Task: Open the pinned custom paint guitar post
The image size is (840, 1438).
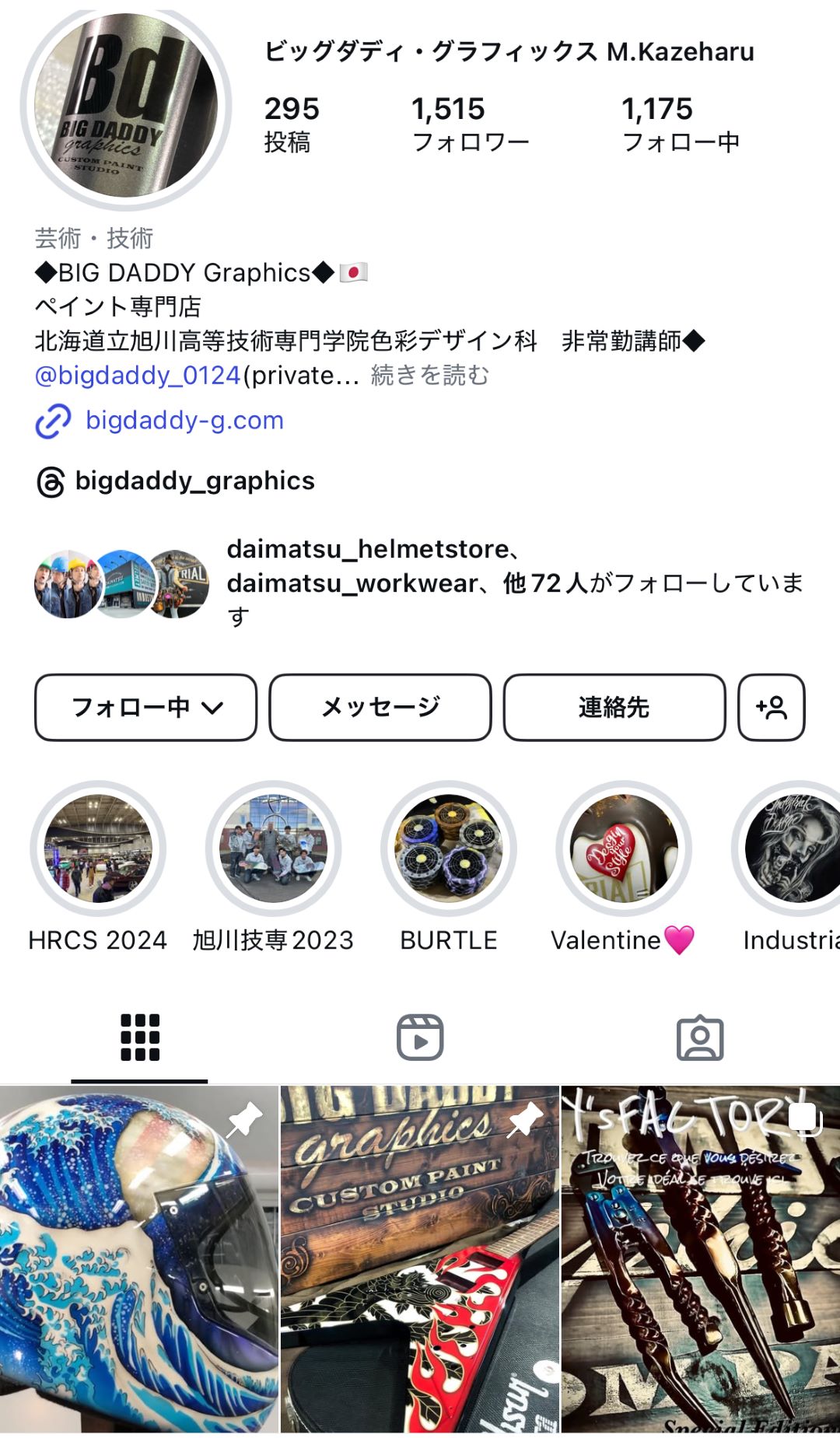Action: (x=420, y=1260)
